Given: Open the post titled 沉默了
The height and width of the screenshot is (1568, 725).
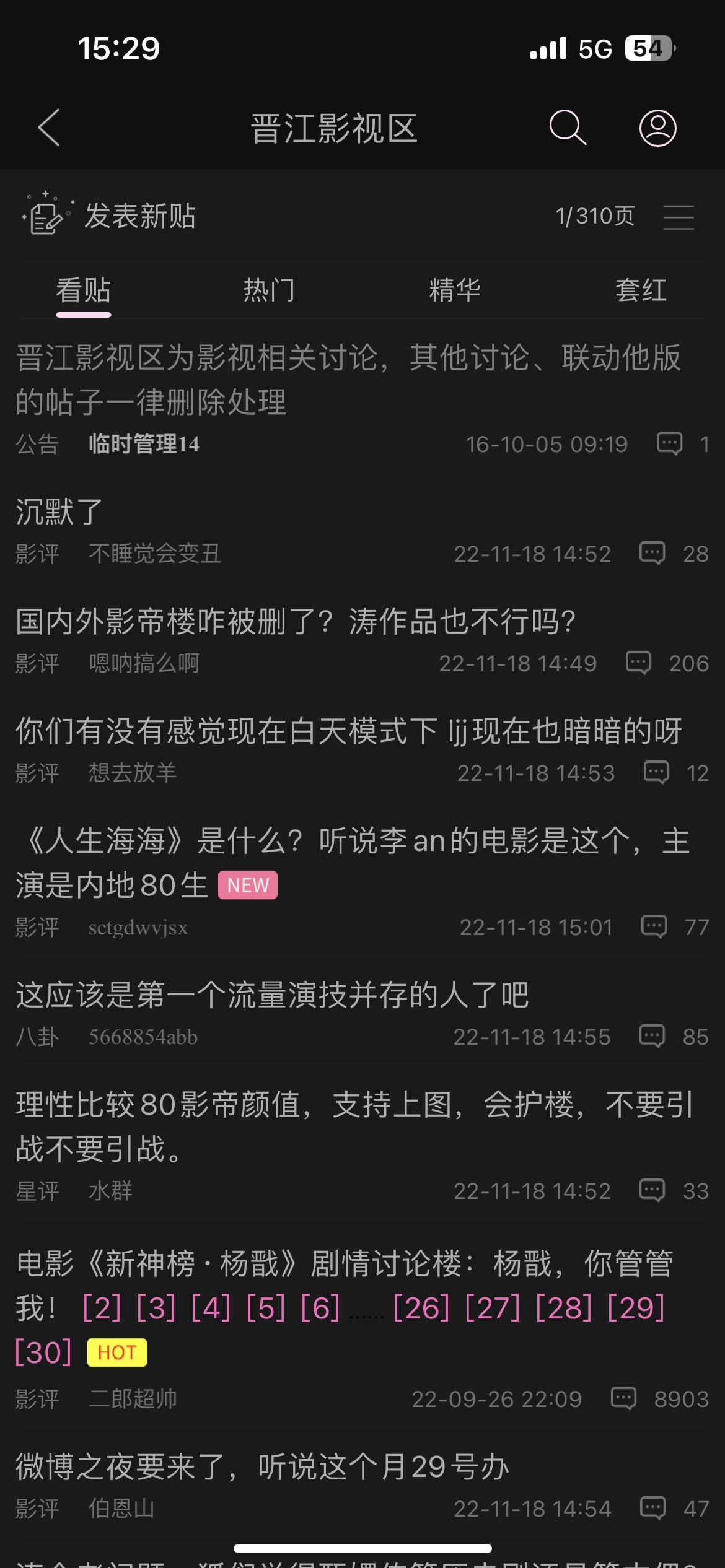Looking at the screenshot, I should tap(59, 512).
